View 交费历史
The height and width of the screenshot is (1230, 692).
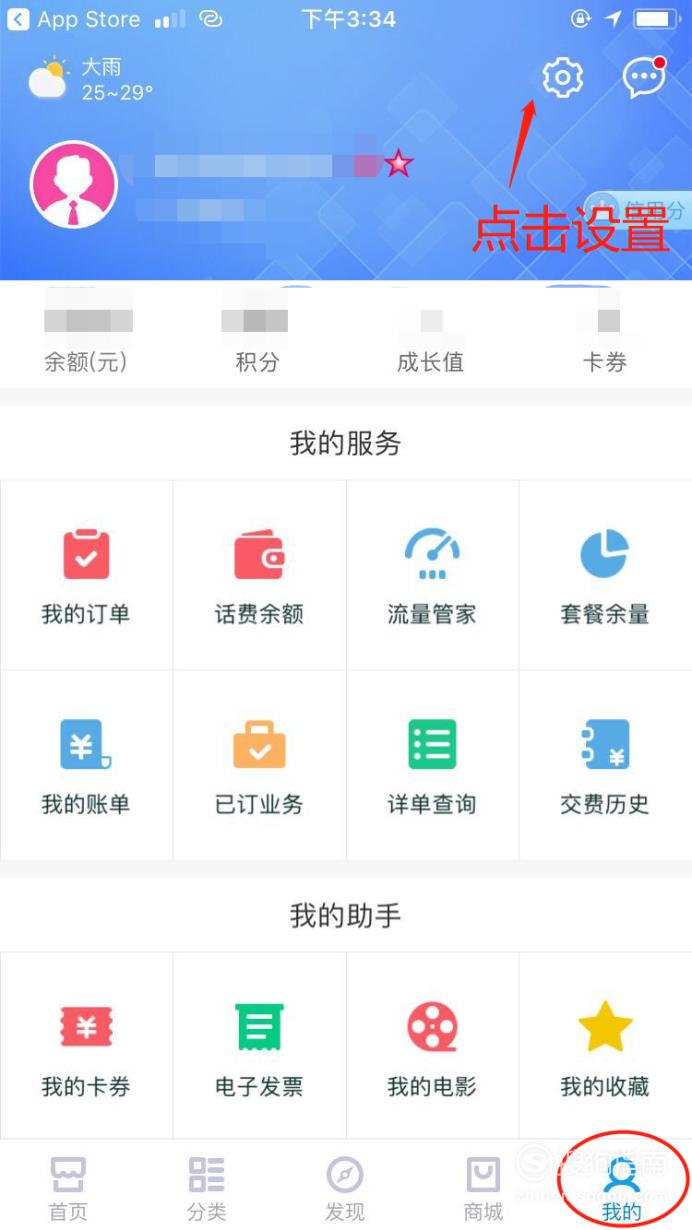pyautogui.click(x=605, y=765)
